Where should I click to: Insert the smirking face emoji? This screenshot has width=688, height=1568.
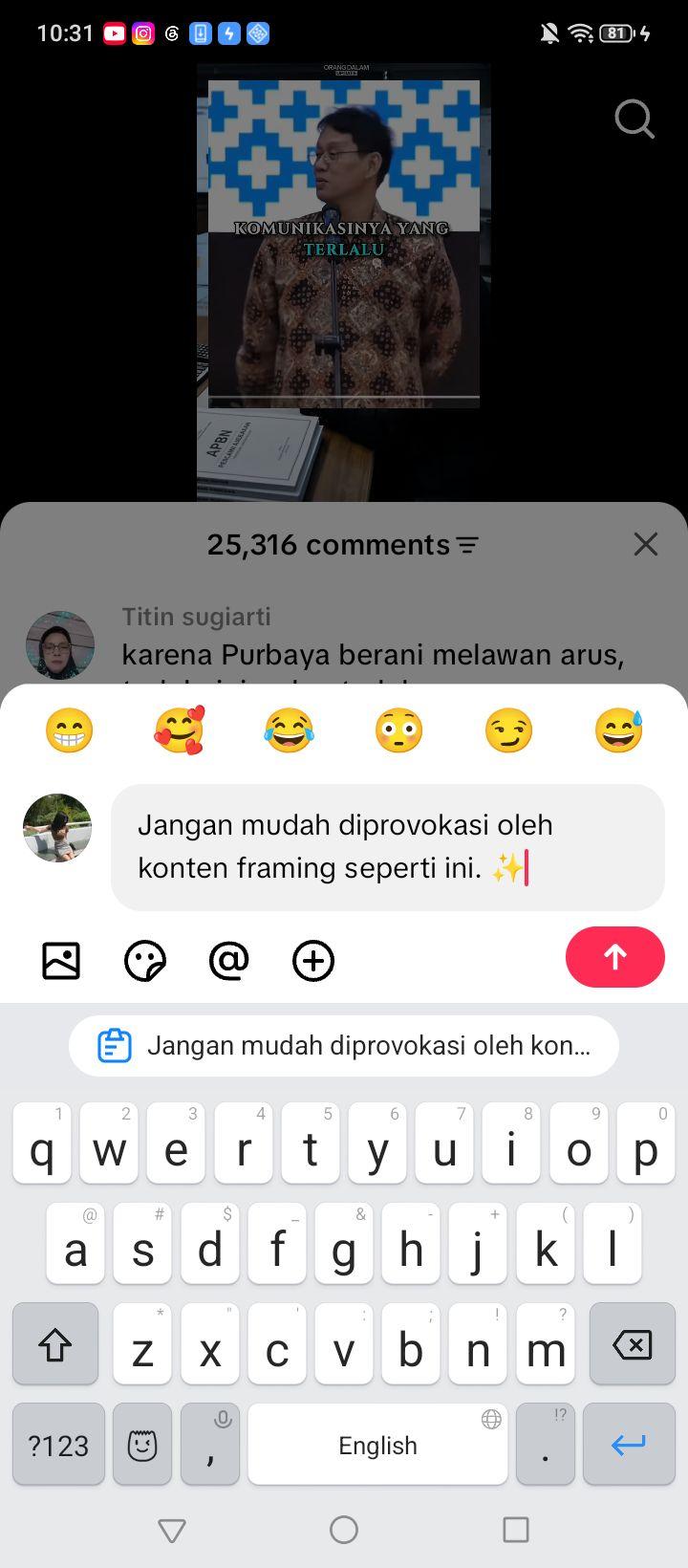(x=508, y=730)
